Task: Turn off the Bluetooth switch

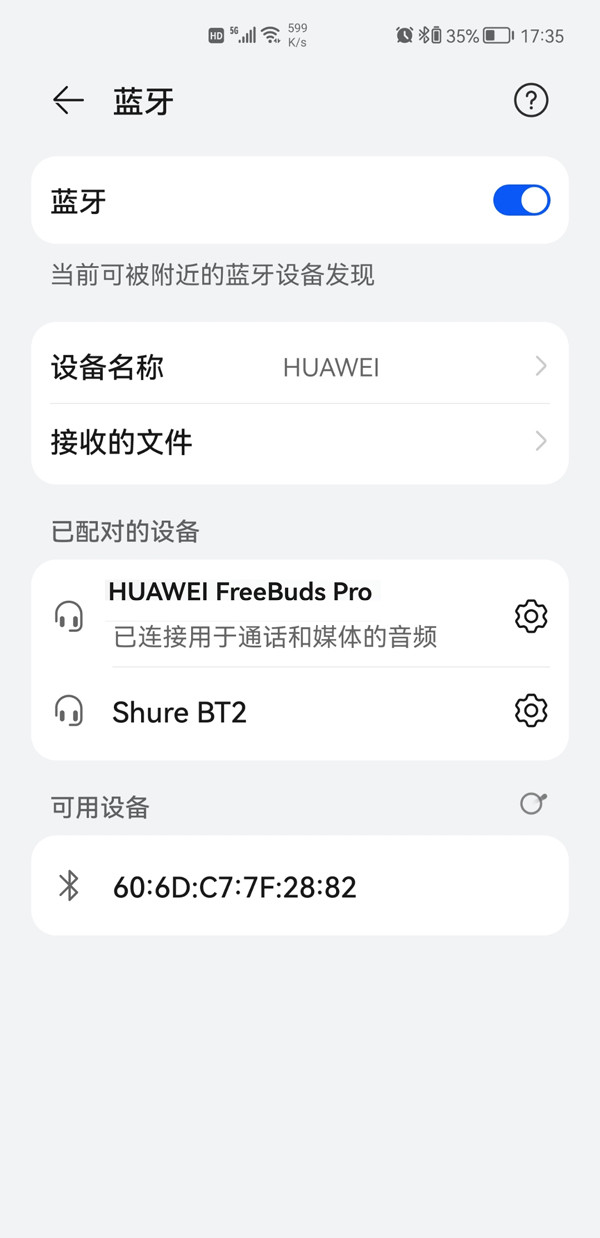Action: point(521,200)
